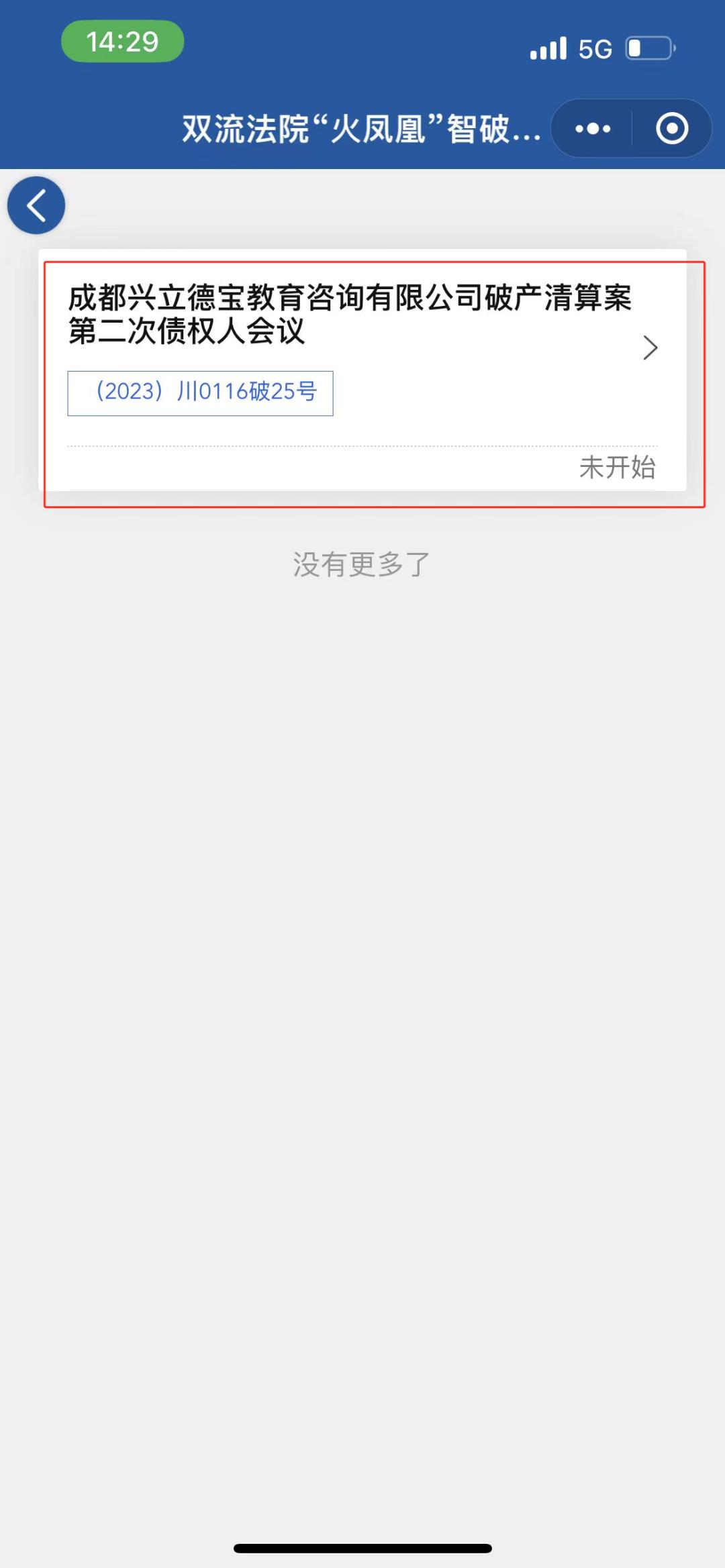Viewport: 725px width, 1568px height.
Task: Open the mini program three-dots menu
Action: click(x=593, y=128)
